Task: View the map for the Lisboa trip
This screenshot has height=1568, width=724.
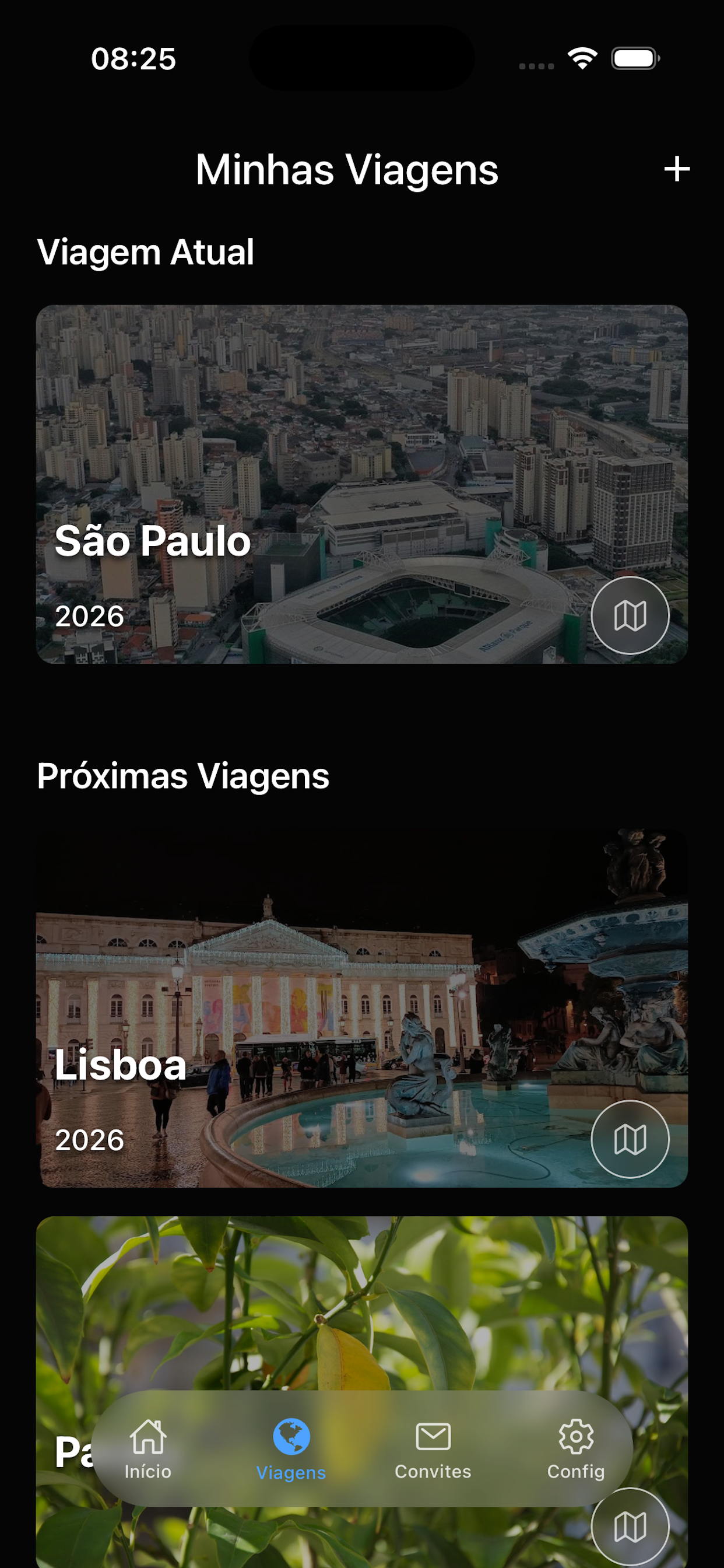Action: [630, 1139]
